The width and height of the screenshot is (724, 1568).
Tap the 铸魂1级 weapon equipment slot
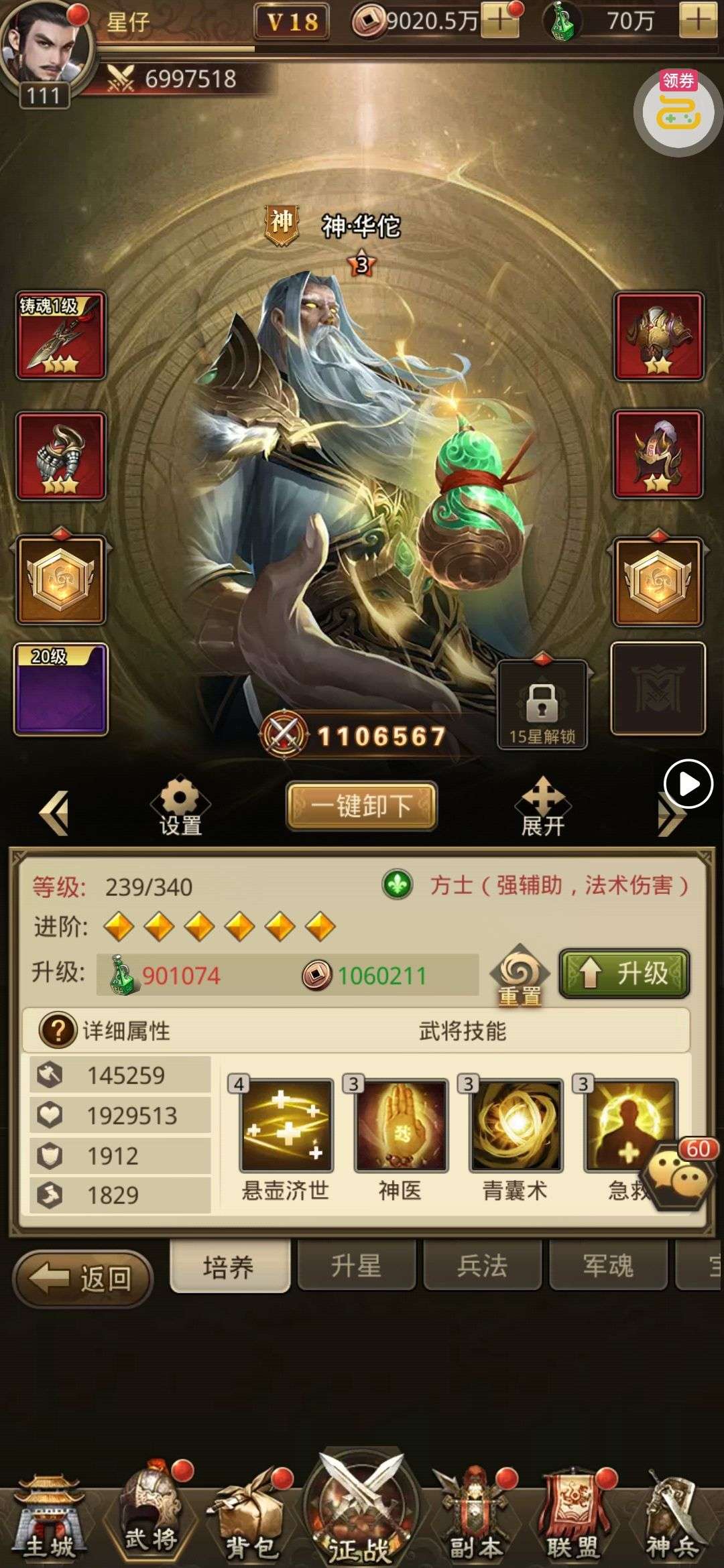61,335
